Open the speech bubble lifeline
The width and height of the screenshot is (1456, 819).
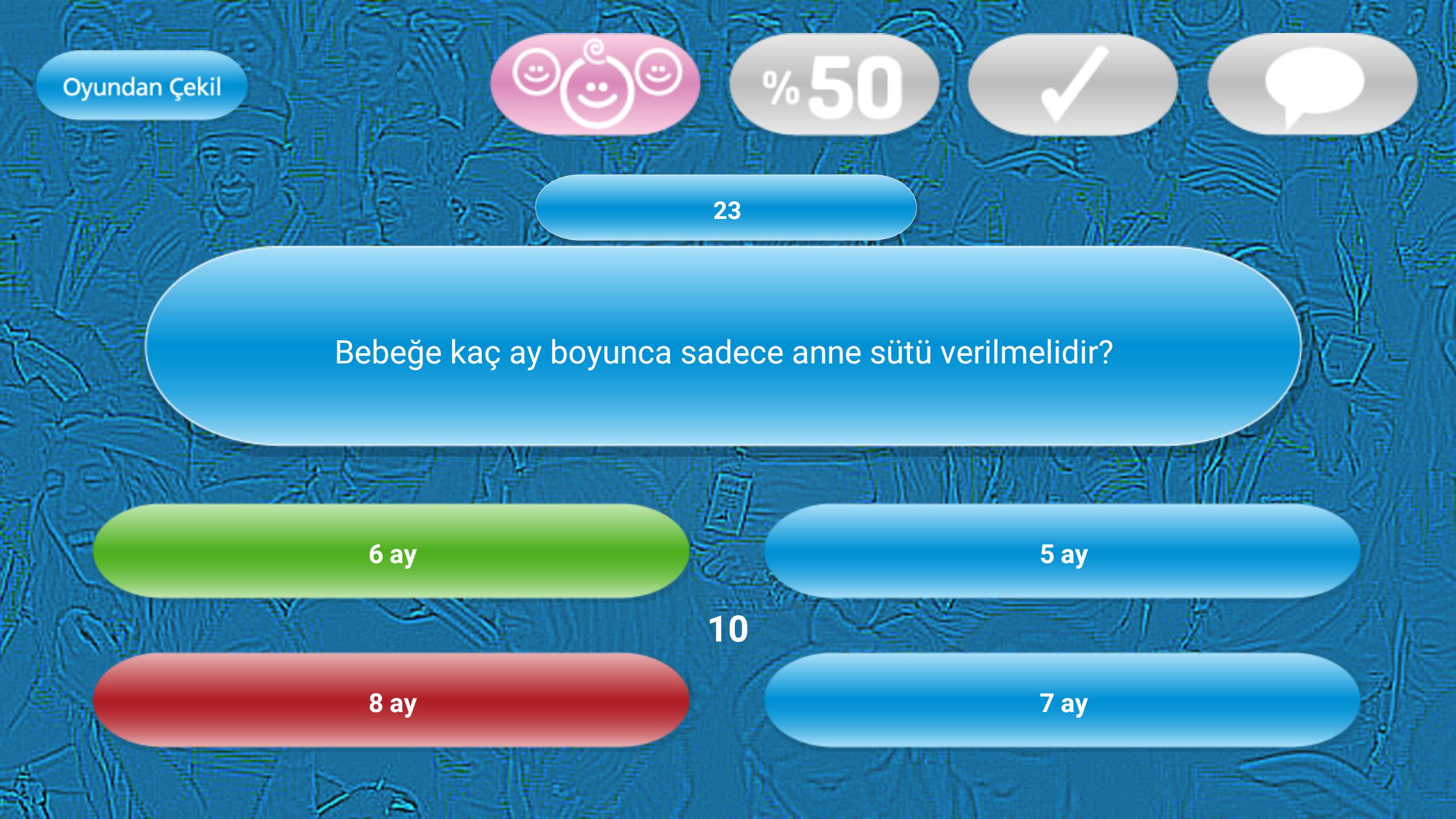pos(1312,84)
